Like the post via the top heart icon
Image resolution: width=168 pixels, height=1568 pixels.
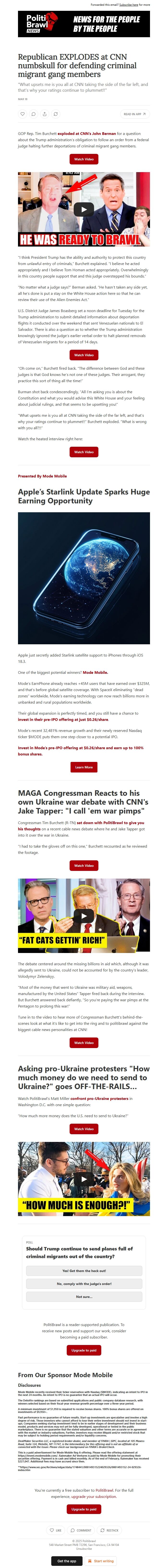[x=23, y=114]
